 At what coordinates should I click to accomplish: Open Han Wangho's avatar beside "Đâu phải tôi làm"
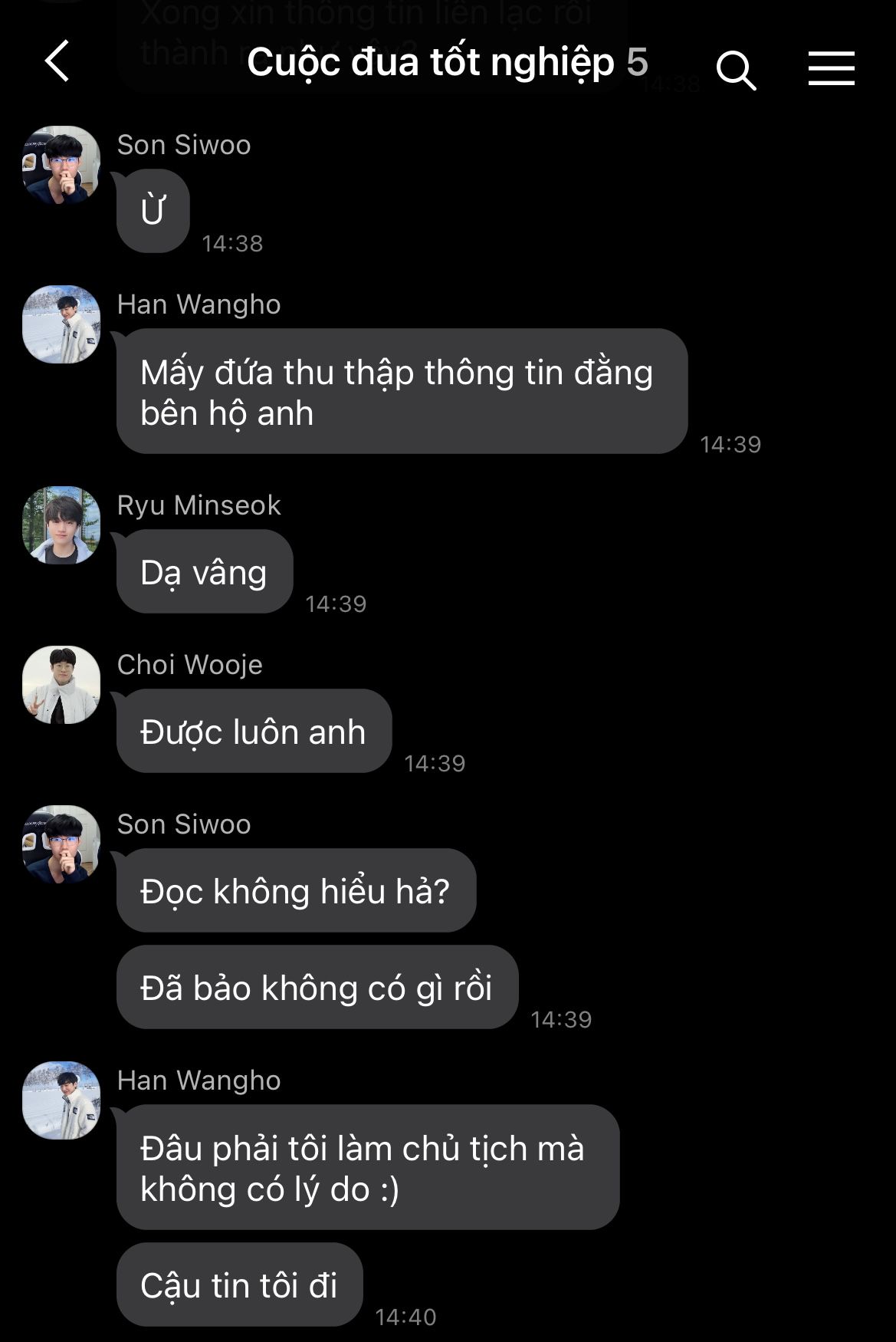61,1100
